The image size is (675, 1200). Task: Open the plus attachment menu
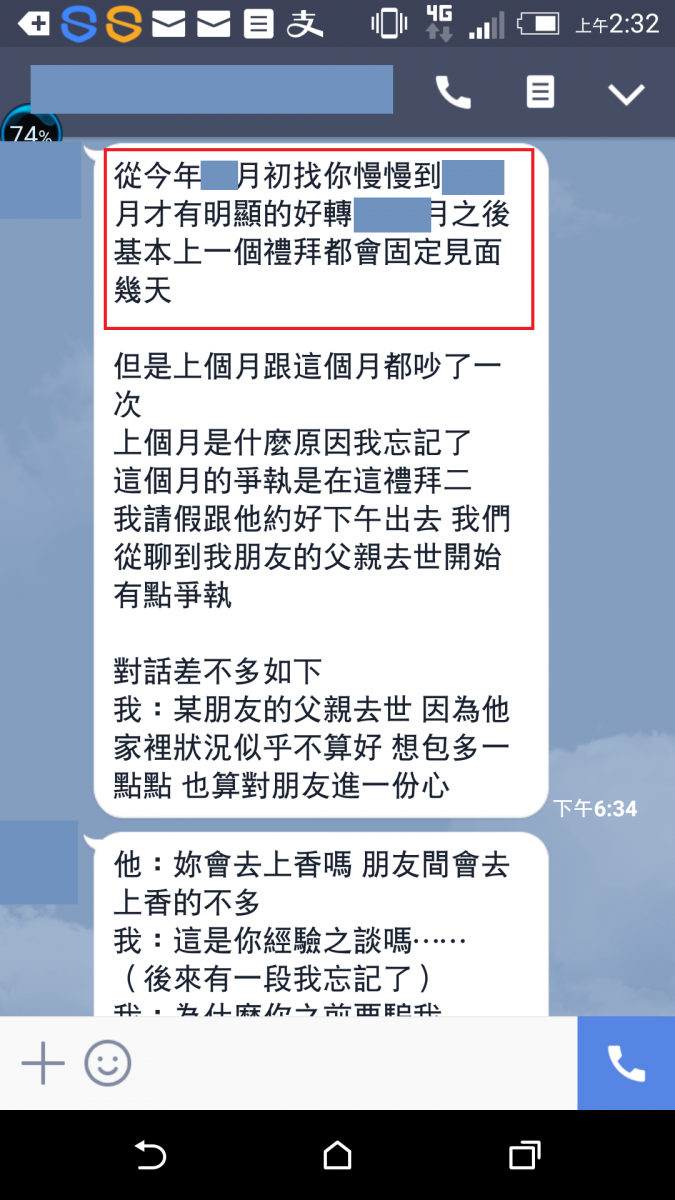(x=43, y=1063)
